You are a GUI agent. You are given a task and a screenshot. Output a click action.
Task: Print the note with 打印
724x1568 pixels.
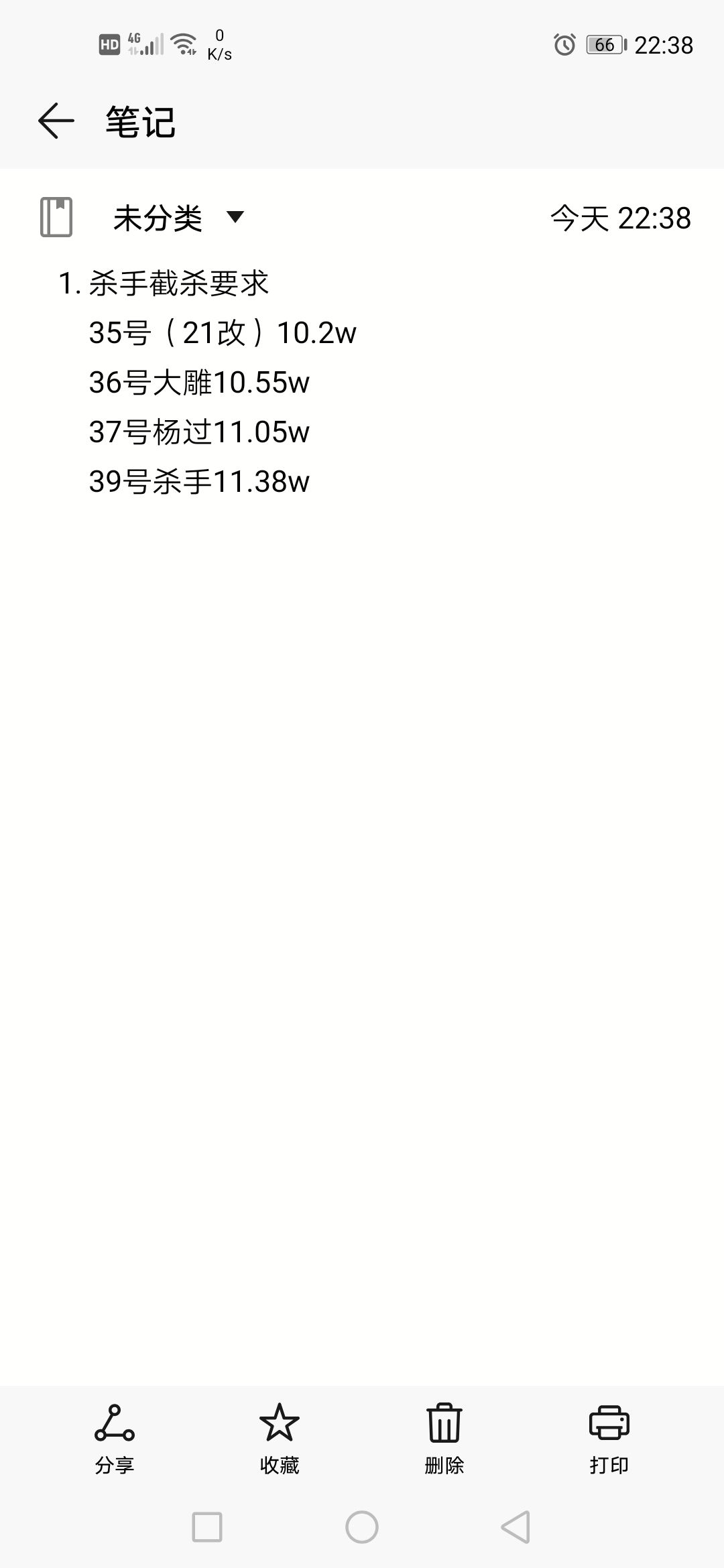(x=609, y=1439)
